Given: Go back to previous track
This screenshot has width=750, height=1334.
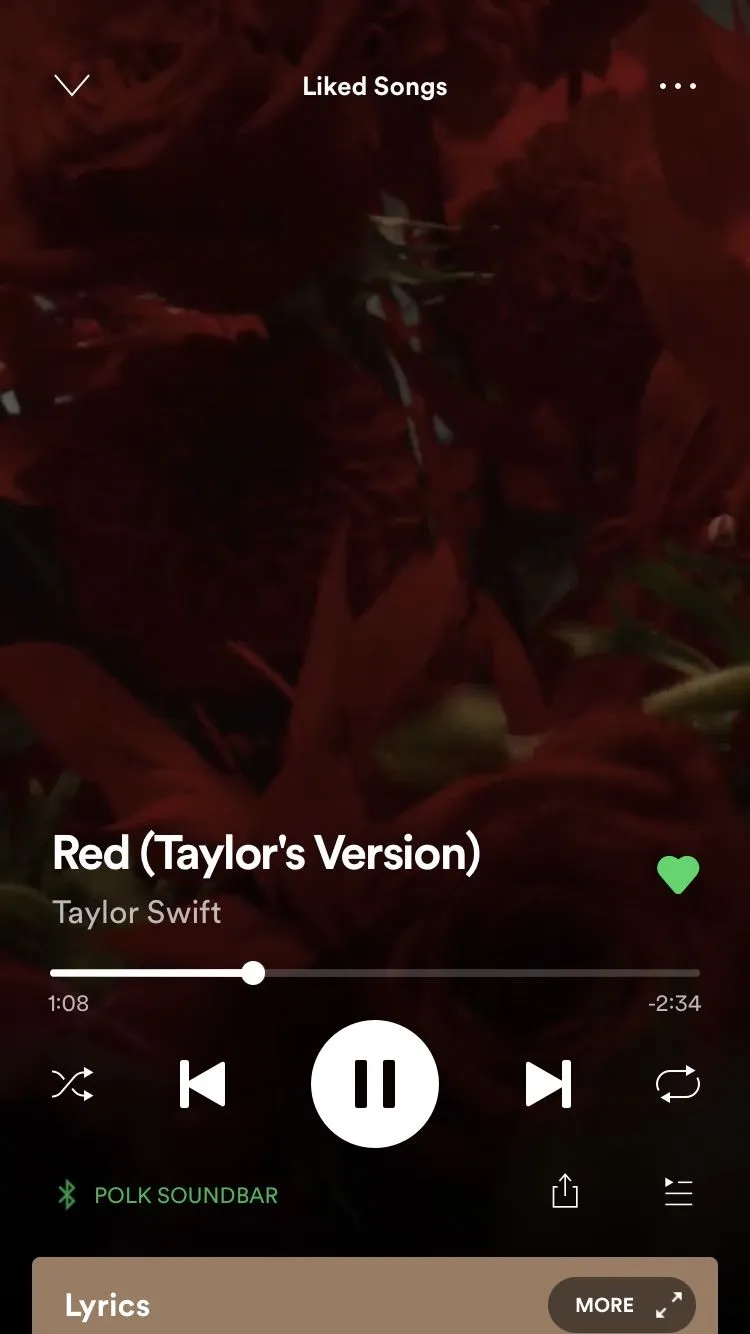Looking at the screenshot, I should tap(202, 1084).
